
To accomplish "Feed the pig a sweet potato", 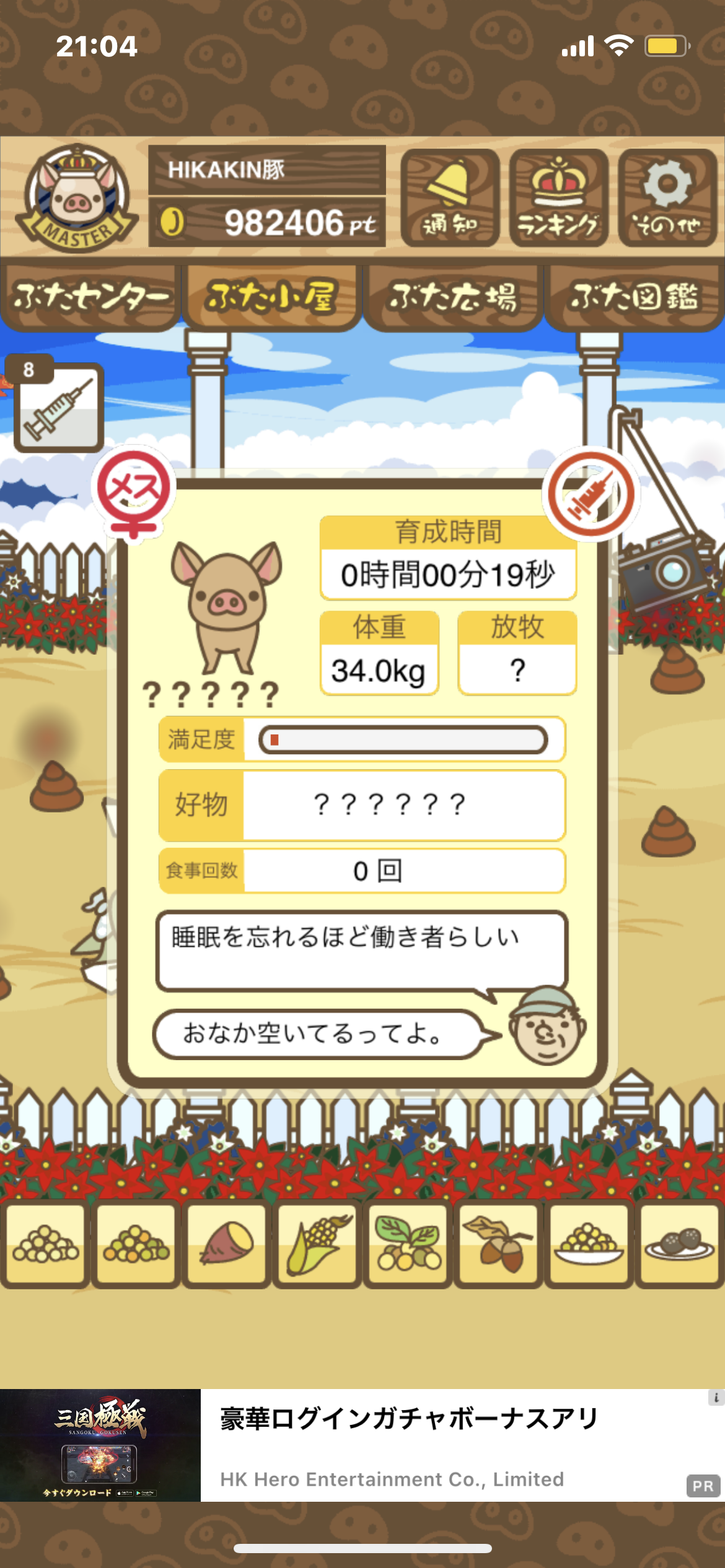I will [x=227, y=1244].
